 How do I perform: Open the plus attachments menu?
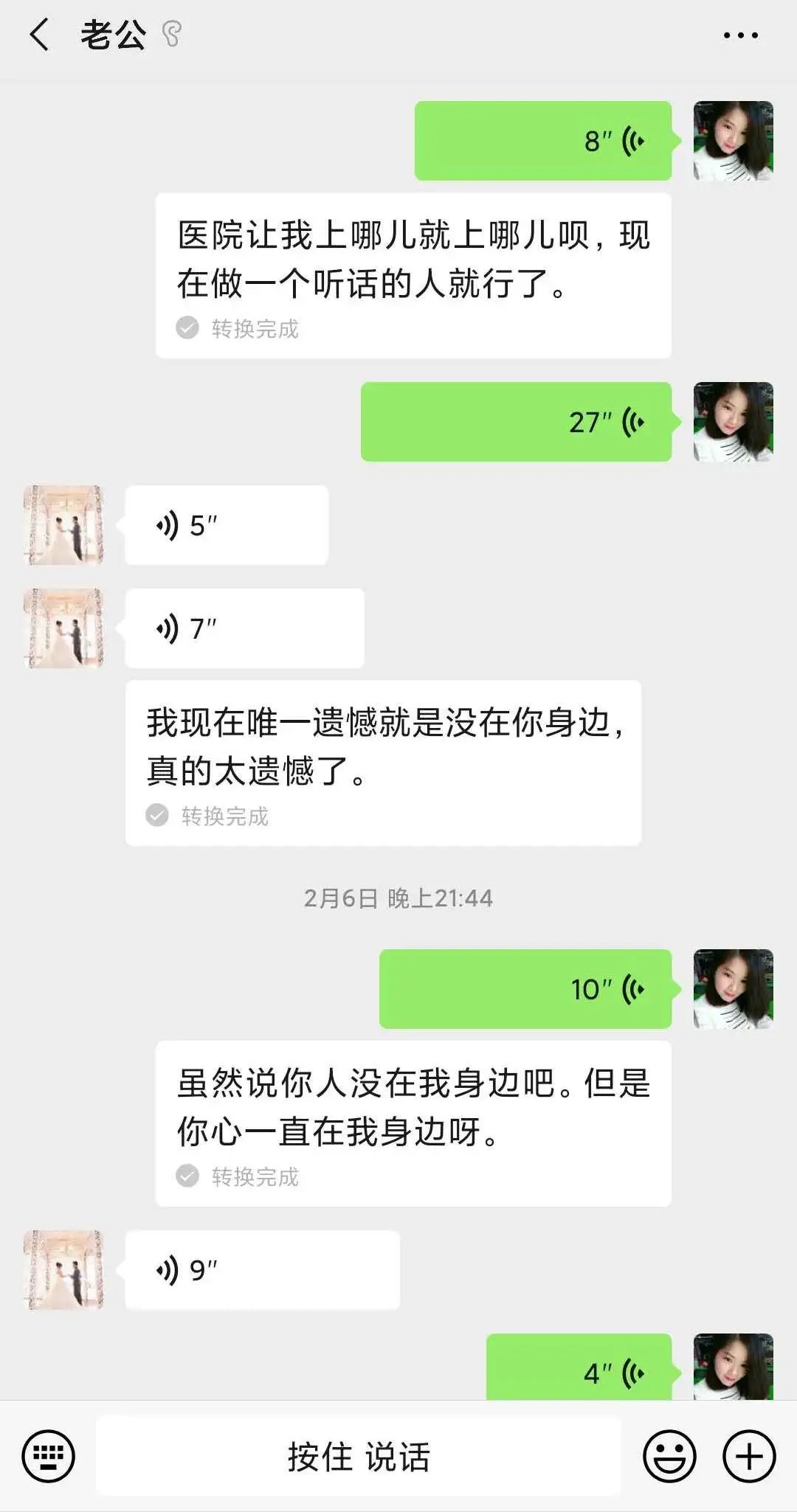tap(749, 1456)
